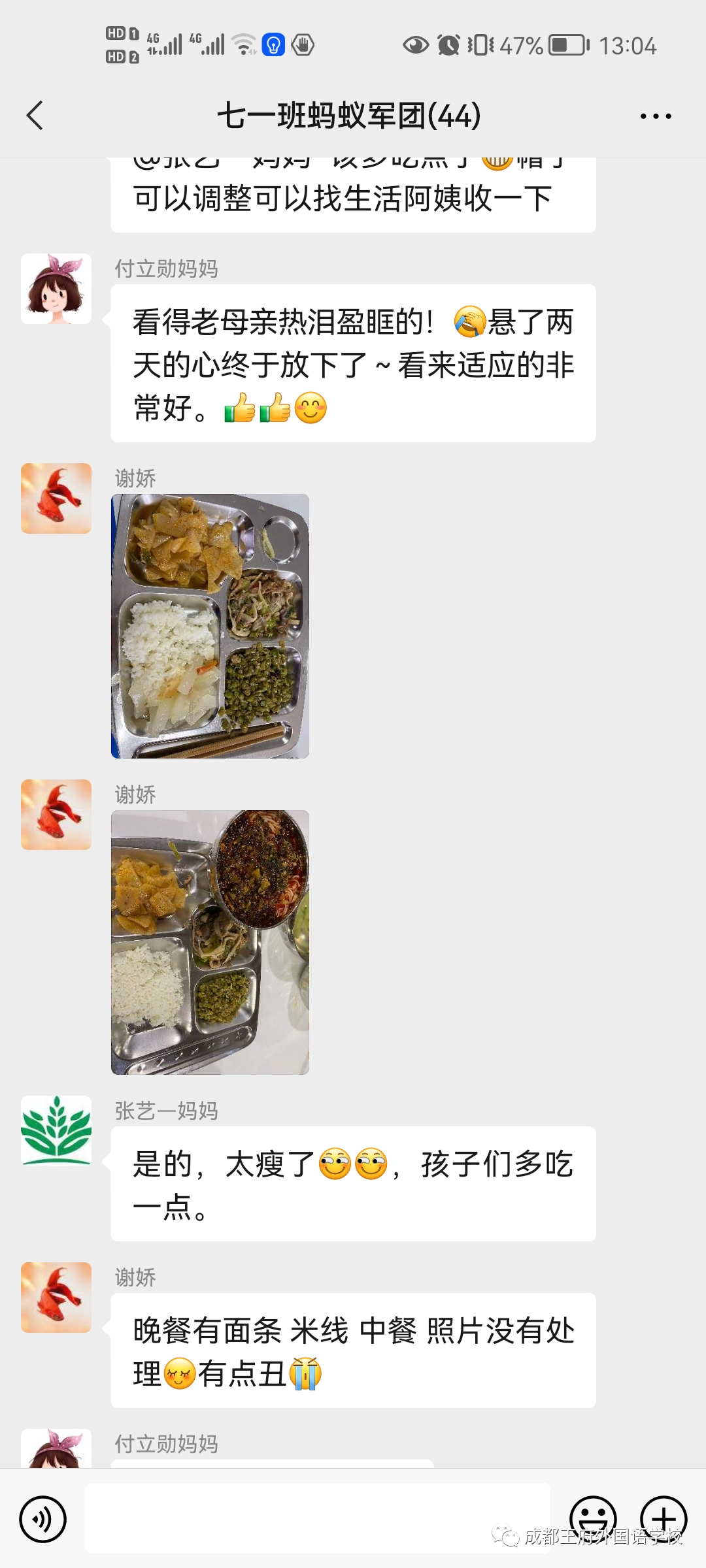Open 谢娇's avatar beside the 晚餐有面条 message
The height and width of the screenshot is (1568, 706).
pyautogui.click(x=56, y=1297)
